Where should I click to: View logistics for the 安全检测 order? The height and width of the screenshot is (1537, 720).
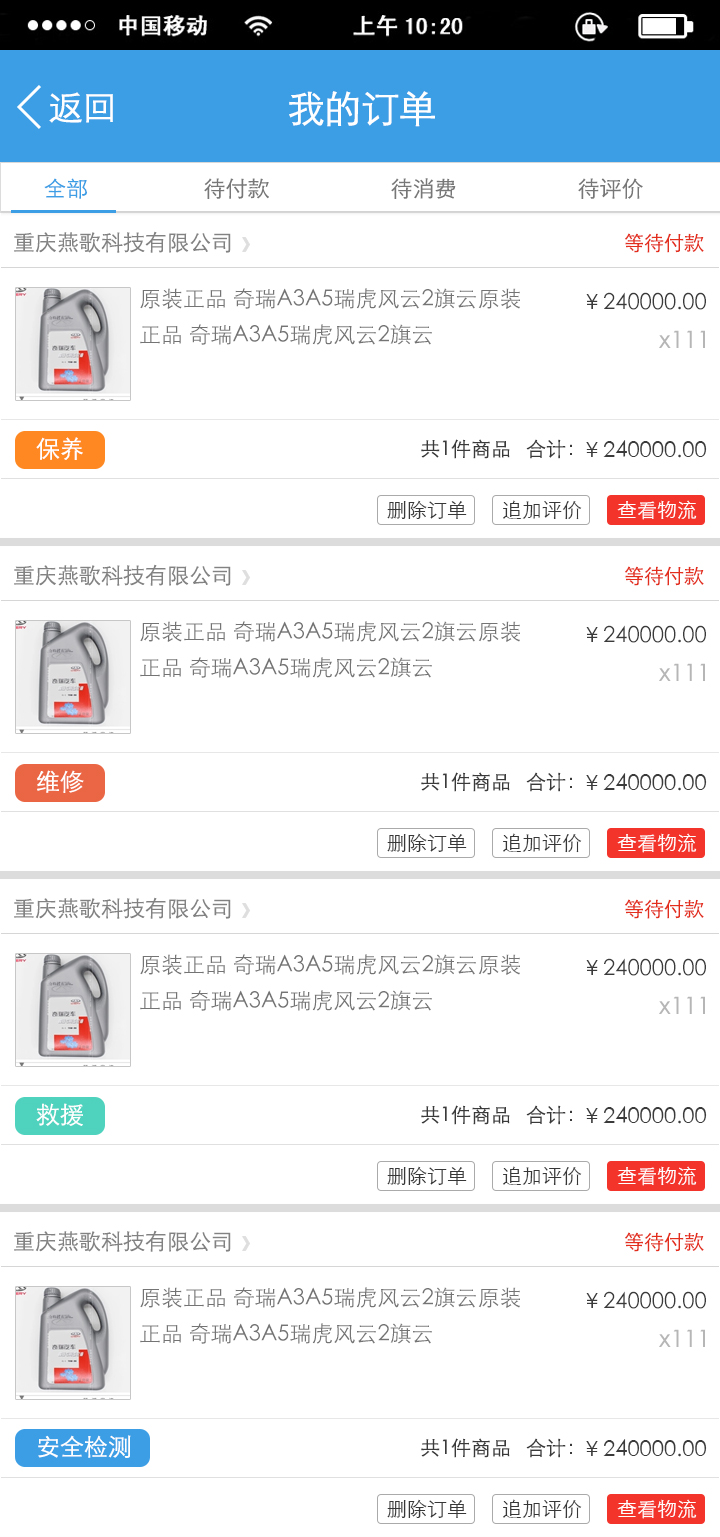(656, 1509)
